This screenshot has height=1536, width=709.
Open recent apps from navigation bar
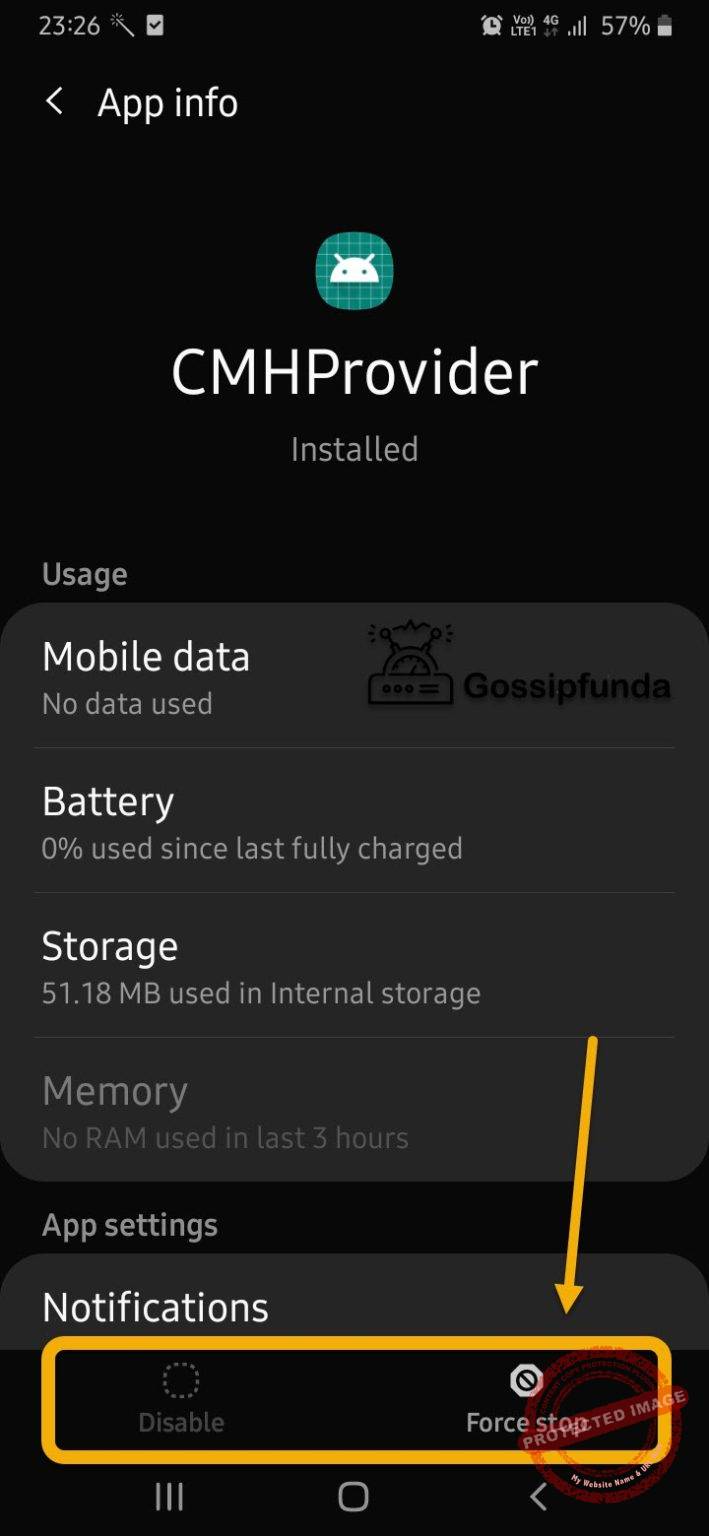pos(169,1496)
